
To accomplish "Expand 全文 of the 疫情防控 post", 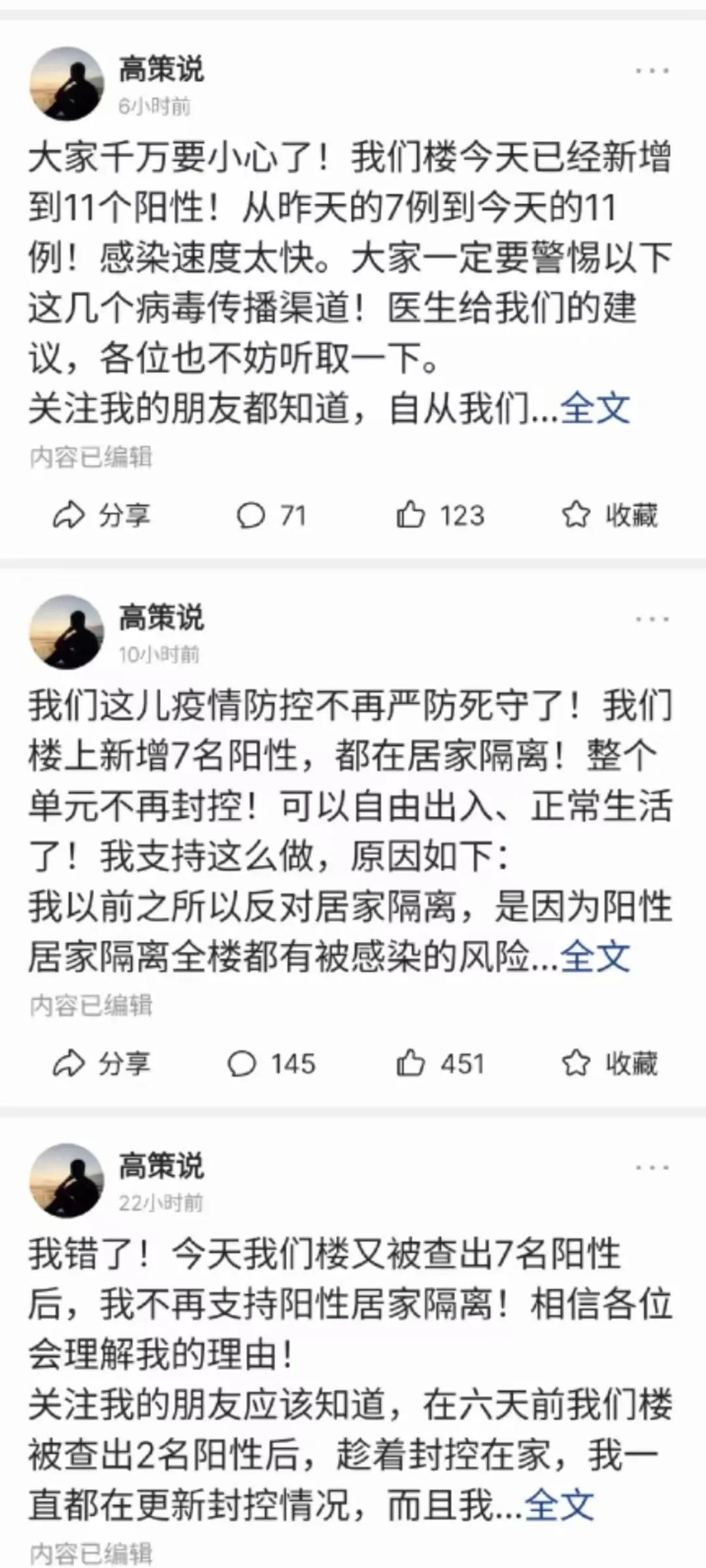I will point(595,957).
